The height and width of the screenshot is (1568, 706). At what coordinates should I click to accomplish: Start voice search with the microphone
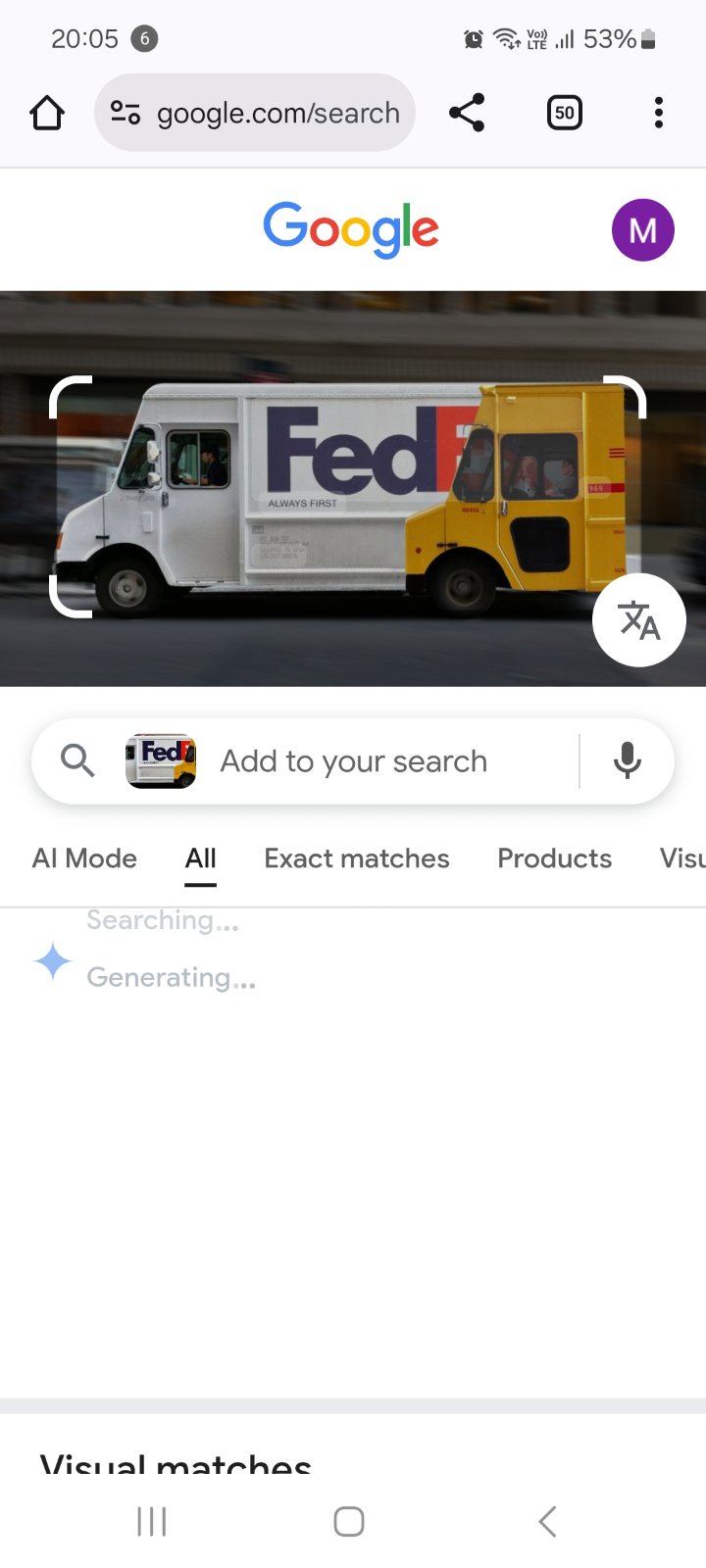pyautogui.click(x=627, y=761)
